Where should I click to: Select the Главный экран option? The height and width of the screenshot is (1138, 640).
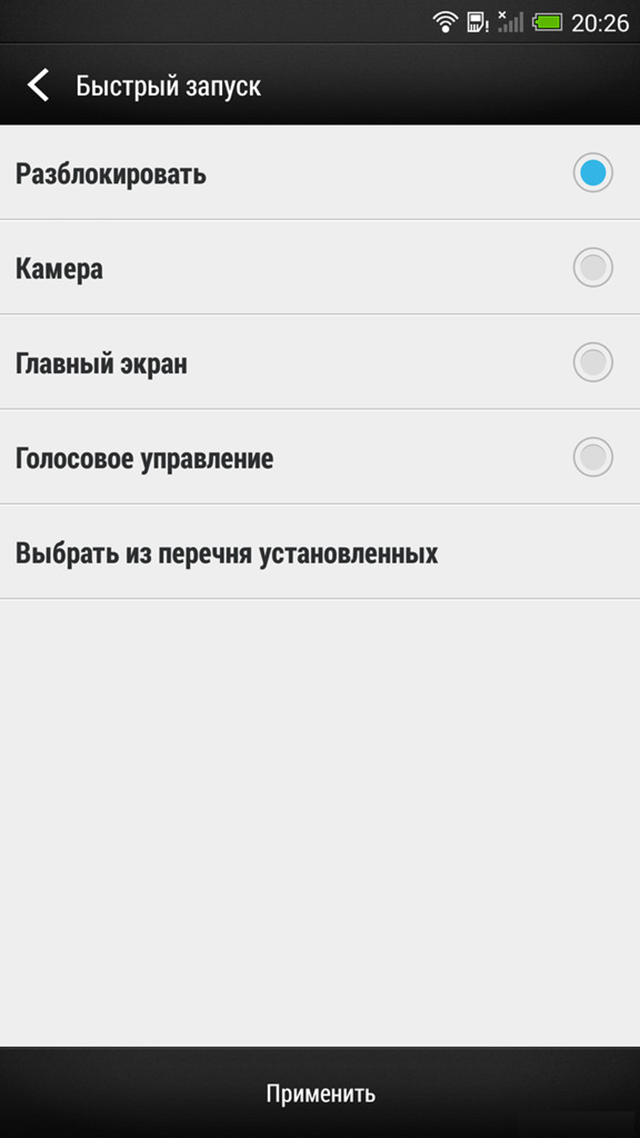point(320,362)
